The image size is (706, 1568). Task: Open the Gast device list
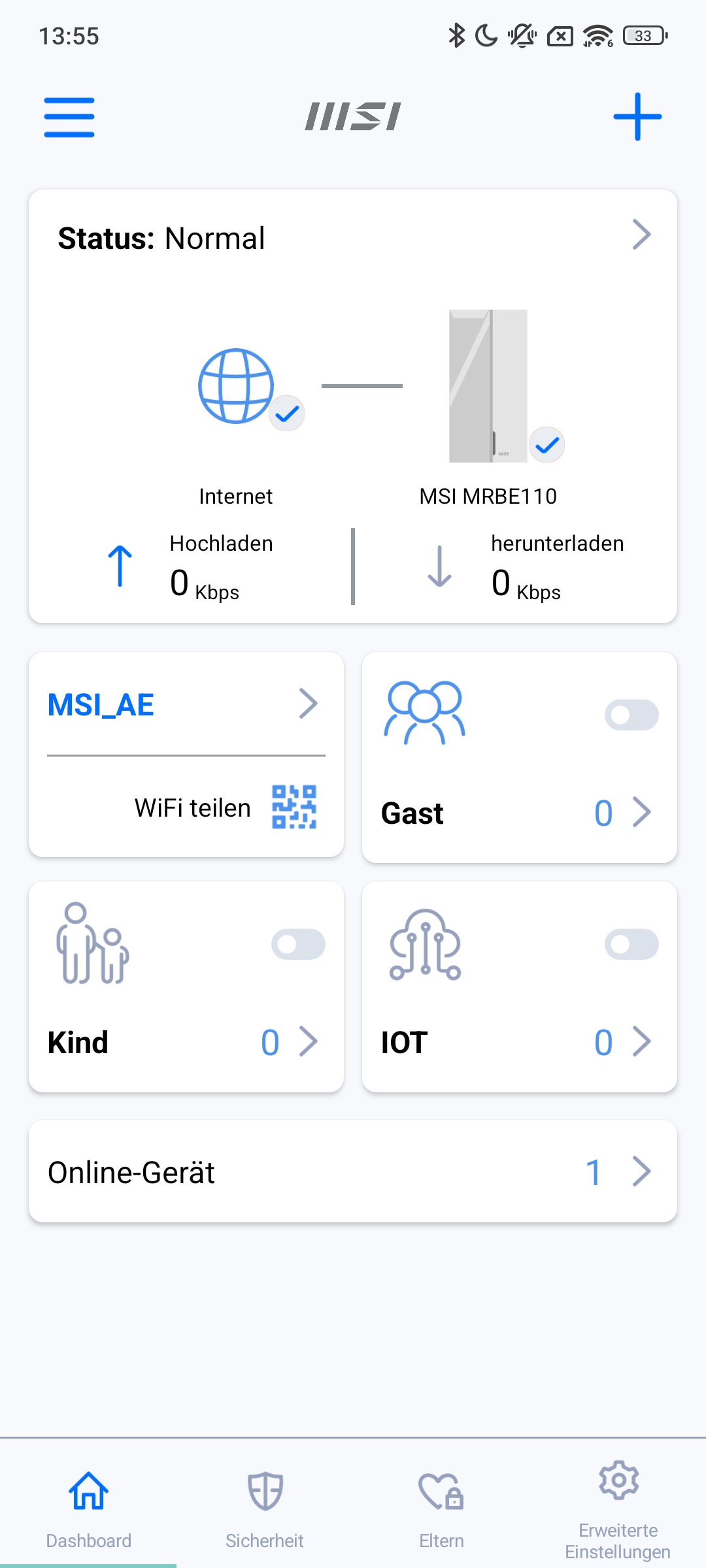point(641,813)
